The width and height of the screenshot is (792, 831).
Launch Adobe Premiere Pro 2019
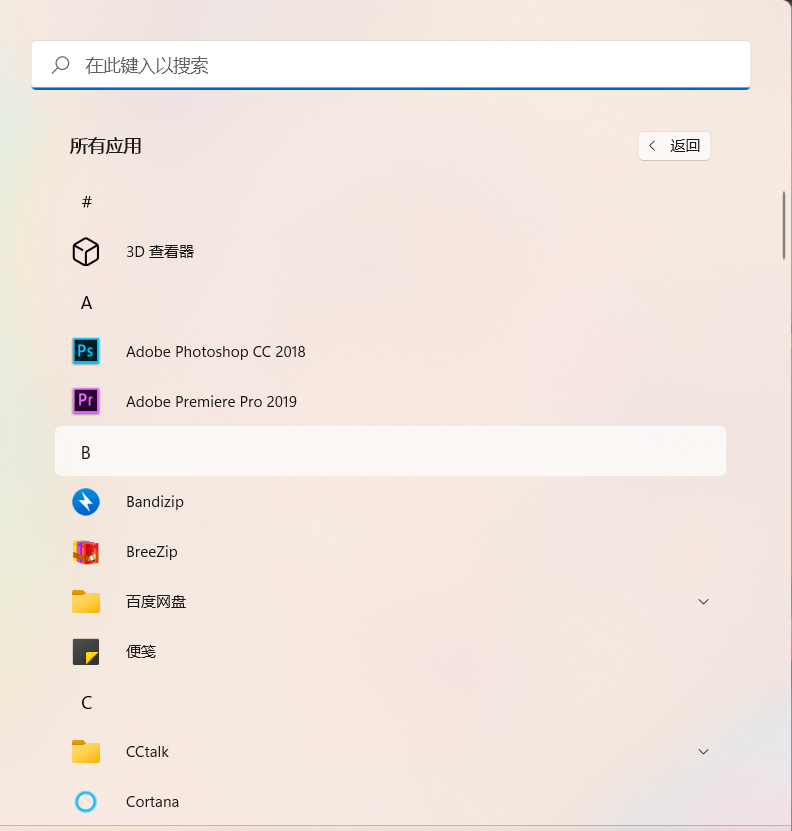(x=211, y=402)
